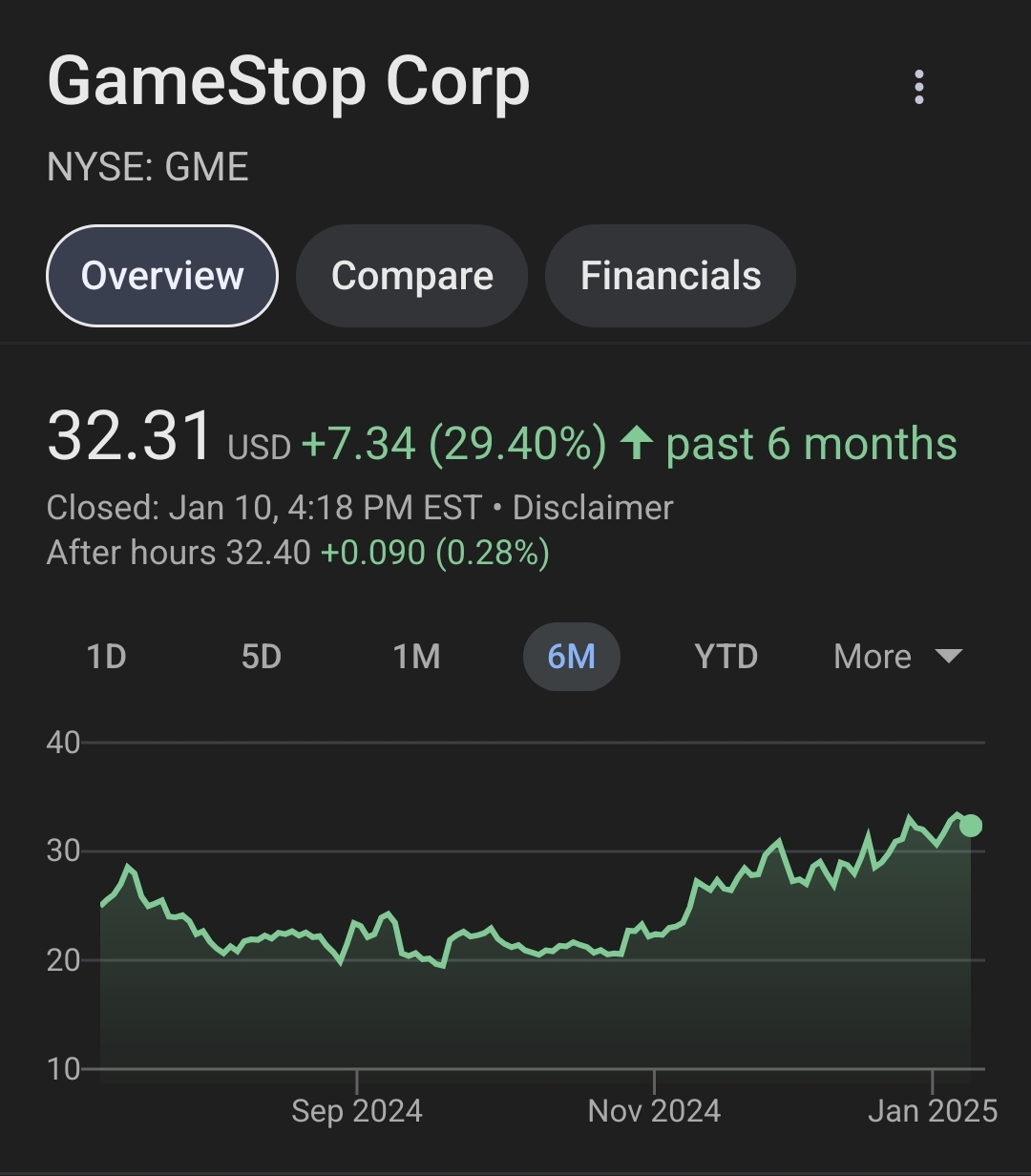Viewport: 1031px width, 1176px height.
Task: Switch to the Compare tab
Action: point(411,276)
